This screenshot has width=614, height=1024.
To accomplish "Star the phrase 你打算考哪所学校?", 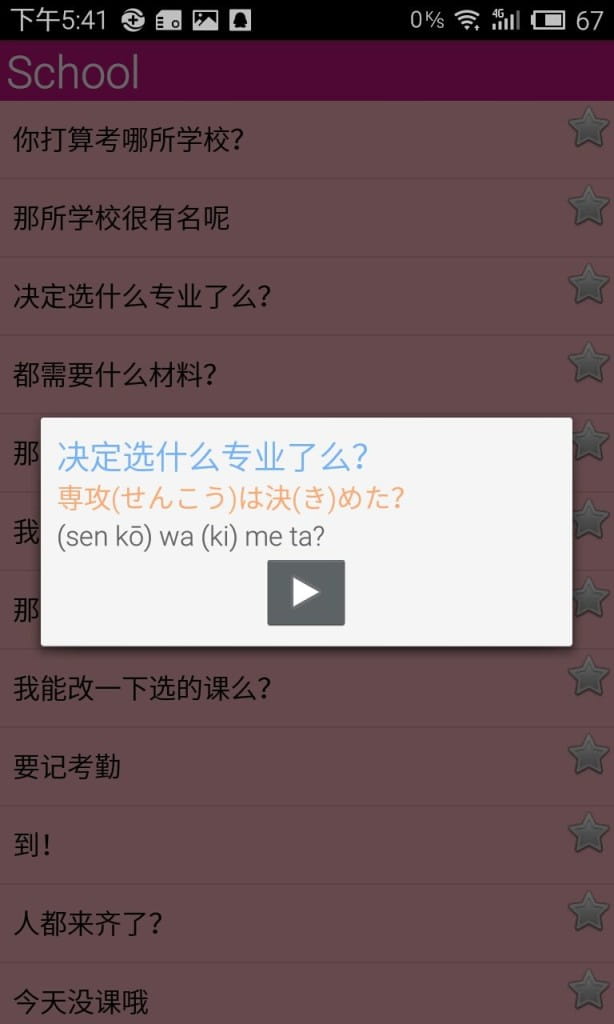I will pos(589,127).
